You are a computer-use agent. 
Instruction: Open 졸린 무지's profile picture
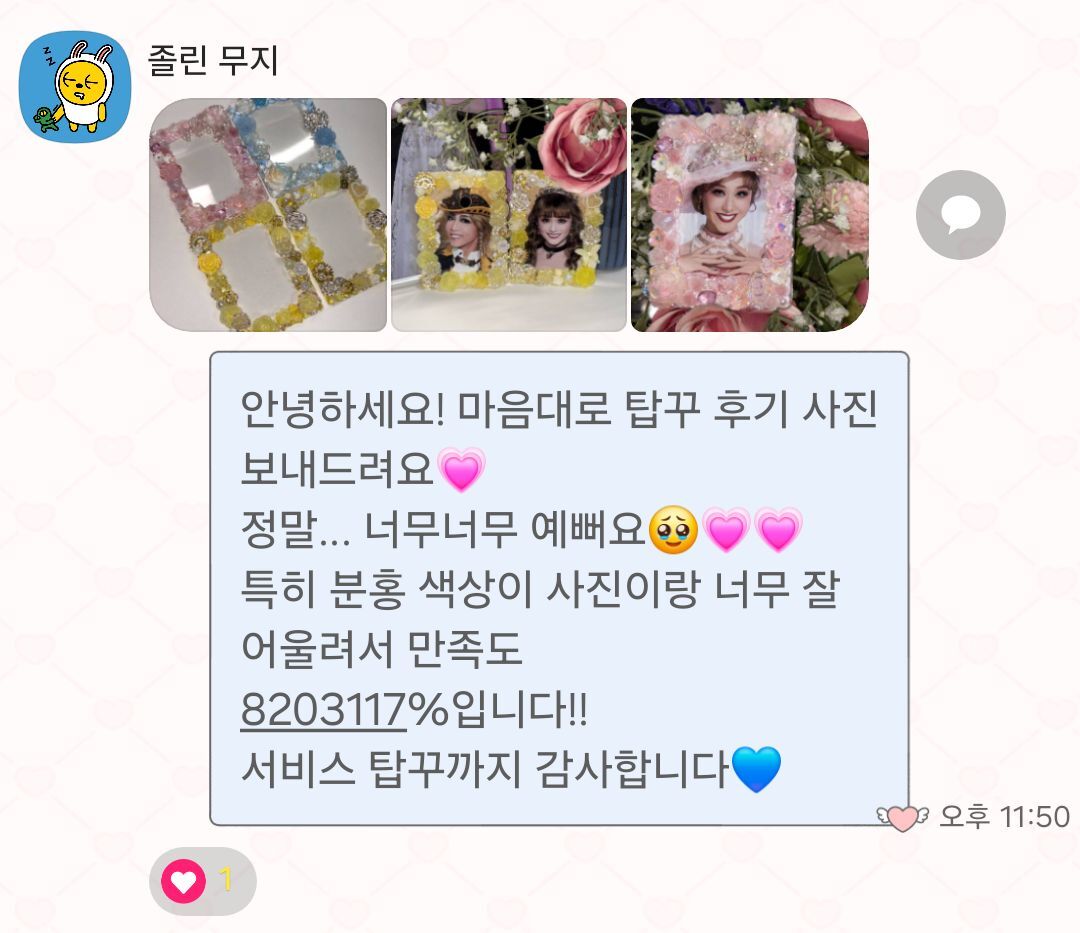[74, 87]
